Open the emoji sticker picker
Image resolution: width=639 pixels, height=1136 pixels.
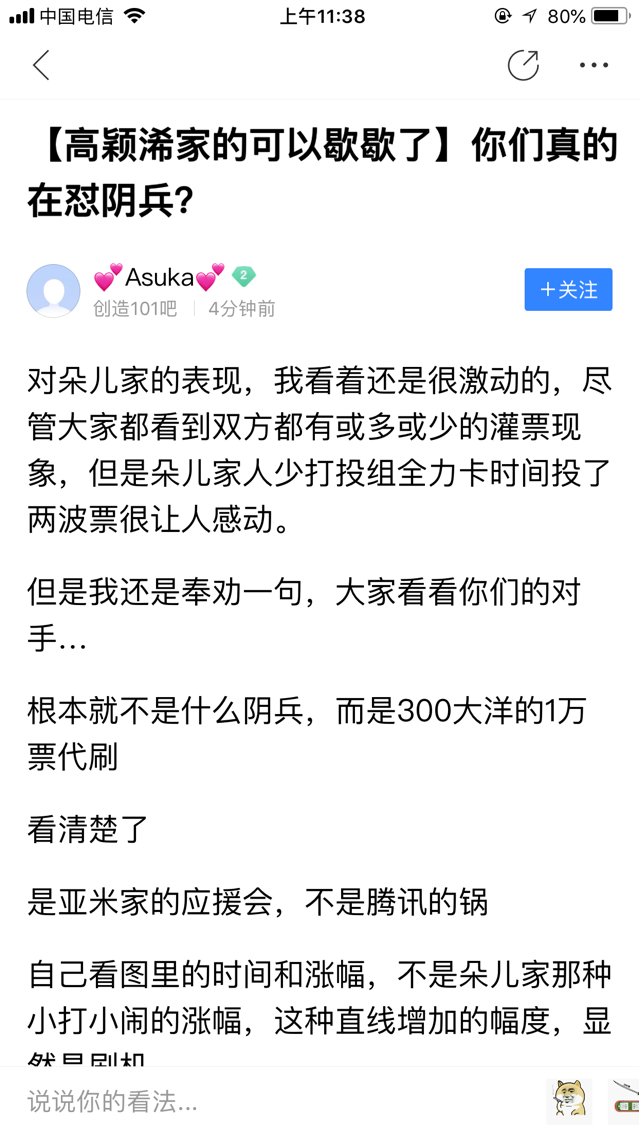569,1100
